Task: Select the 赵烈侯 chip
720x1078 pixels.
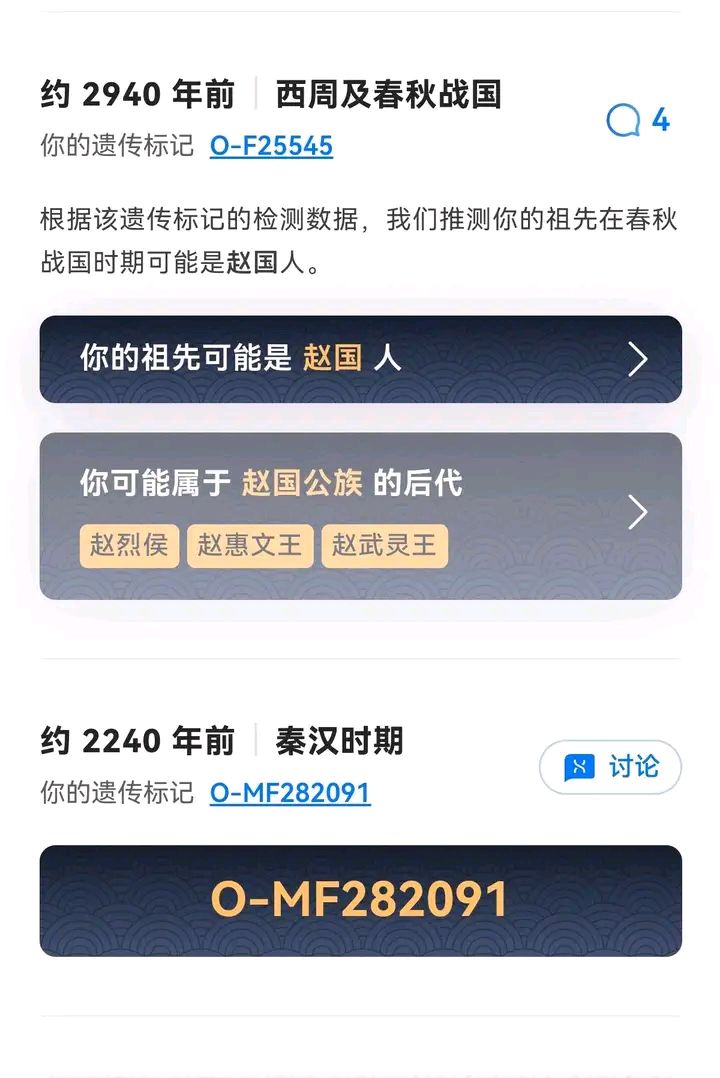Action: coord(129,546)
